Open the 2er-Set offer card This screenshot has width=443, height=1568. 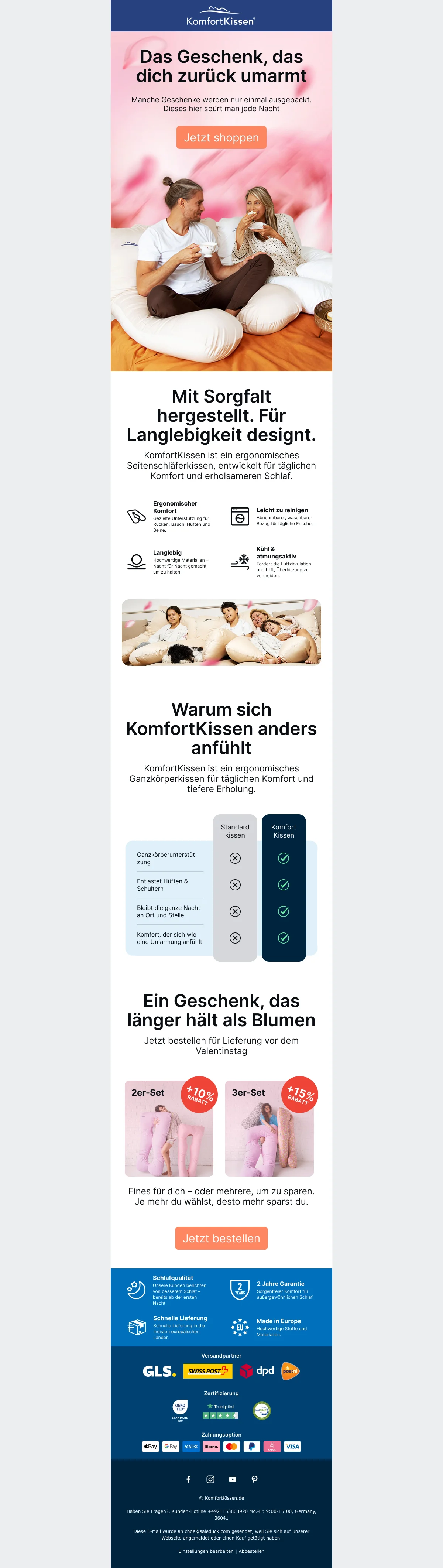point(169,1128)
